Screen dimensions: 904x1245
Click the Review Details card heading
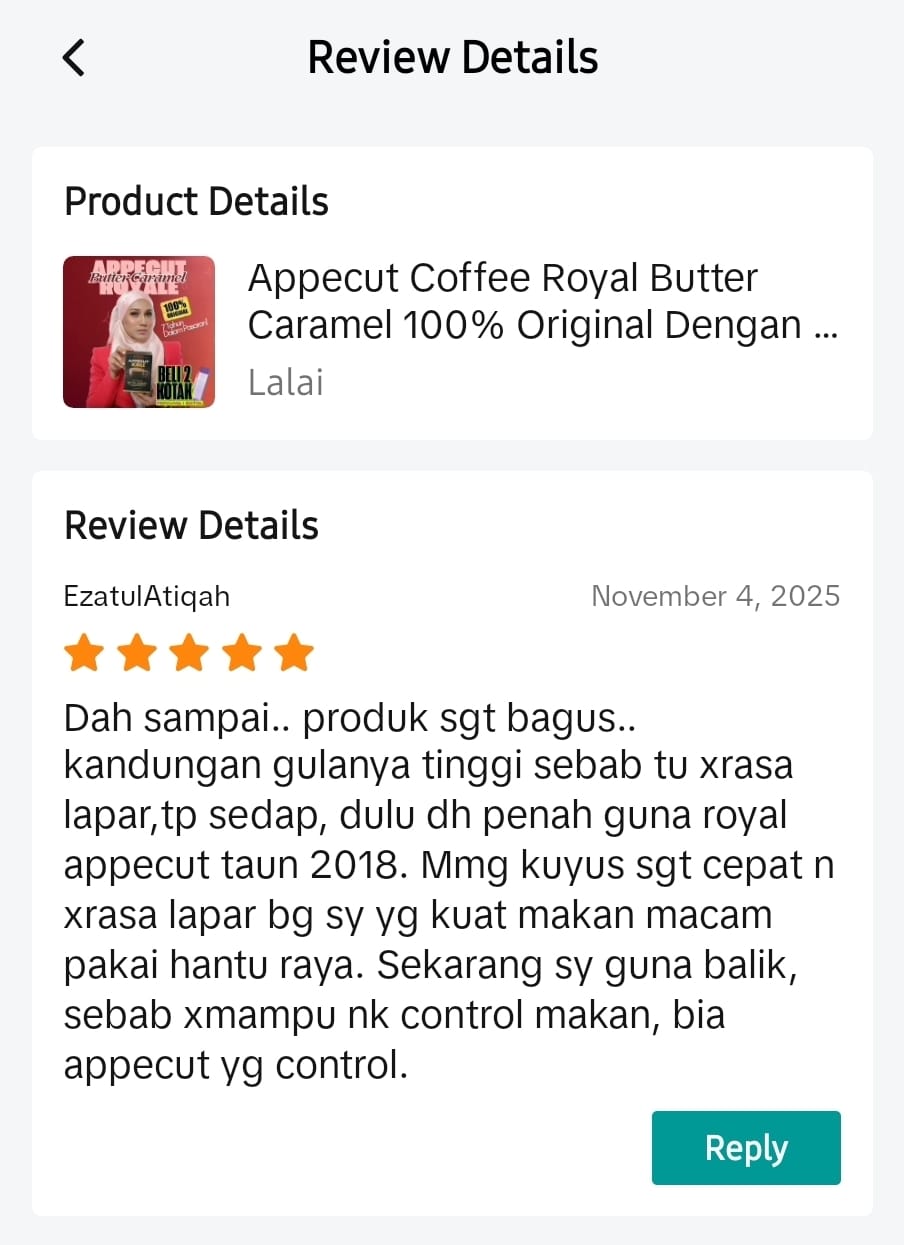pyautogui.click(x=190, y=524)
